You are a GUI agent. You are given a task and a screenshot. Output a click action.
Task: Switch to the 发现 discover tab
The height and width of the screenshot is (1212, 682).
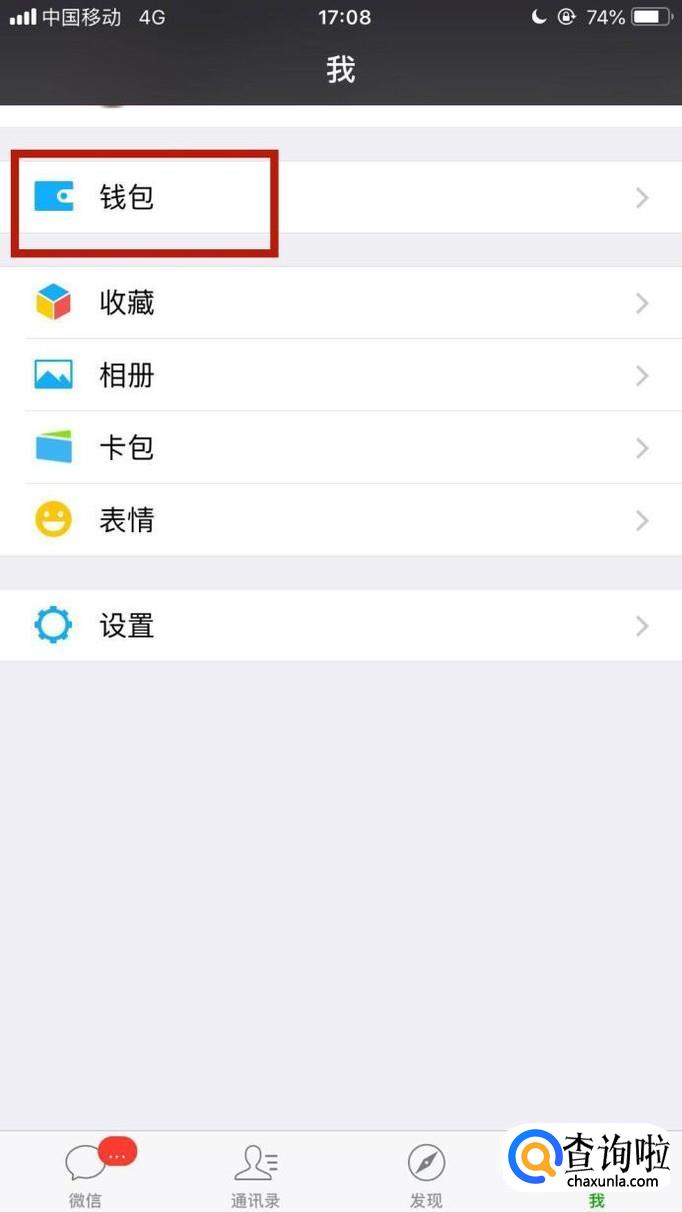click(x=426, y=1172)
